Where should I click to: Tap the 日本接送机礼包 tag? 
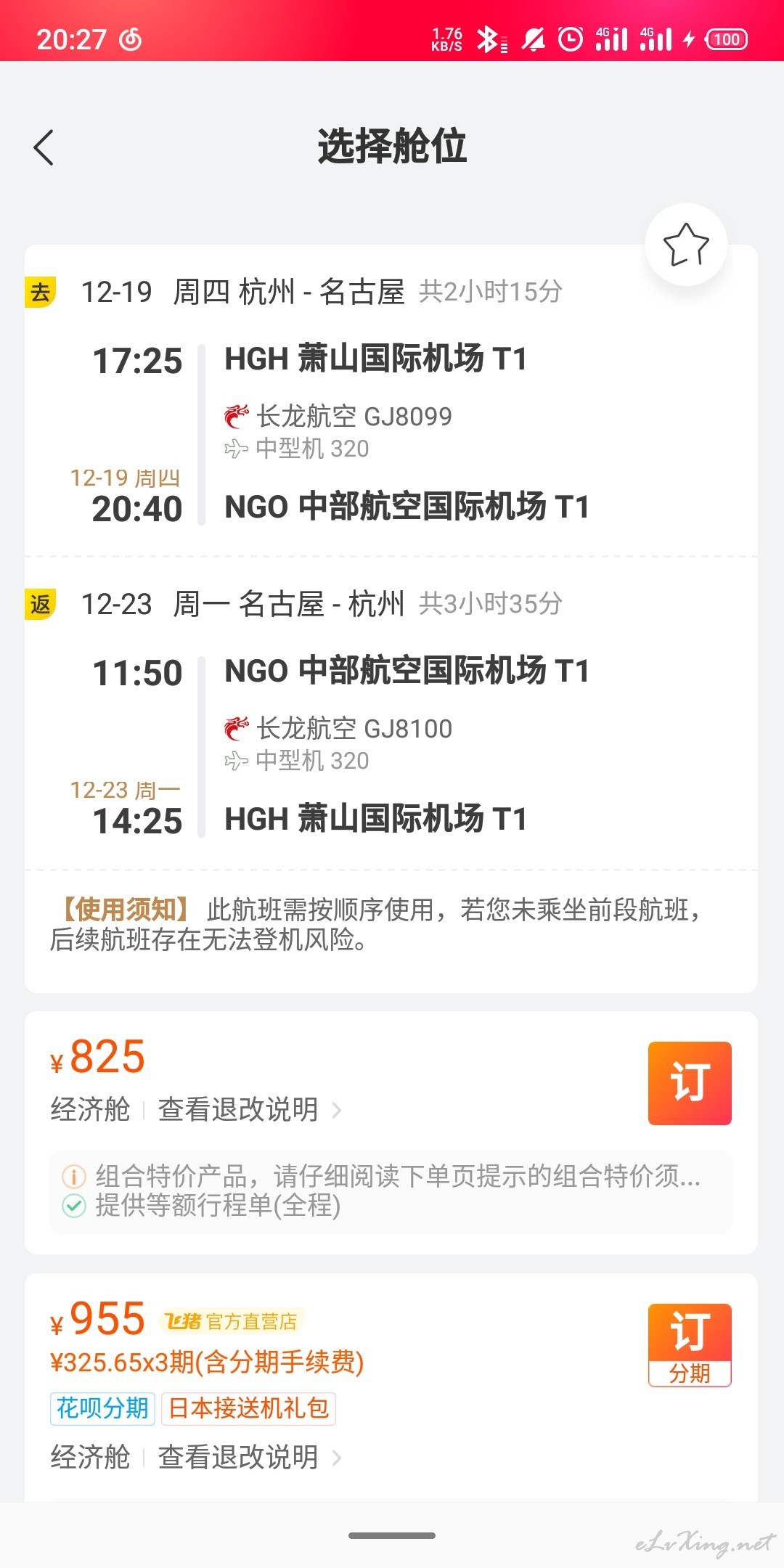click(x=248, y=1408)
